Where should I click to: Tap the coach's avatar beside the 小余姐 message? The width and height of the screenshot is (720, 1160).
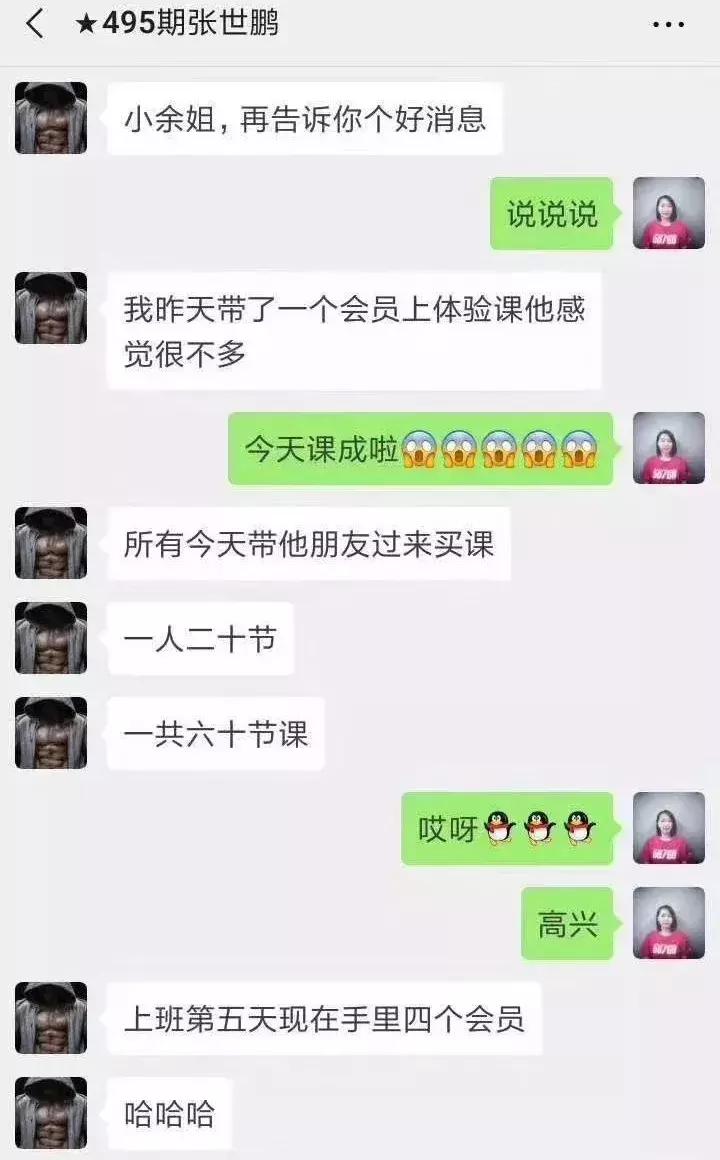48,117
